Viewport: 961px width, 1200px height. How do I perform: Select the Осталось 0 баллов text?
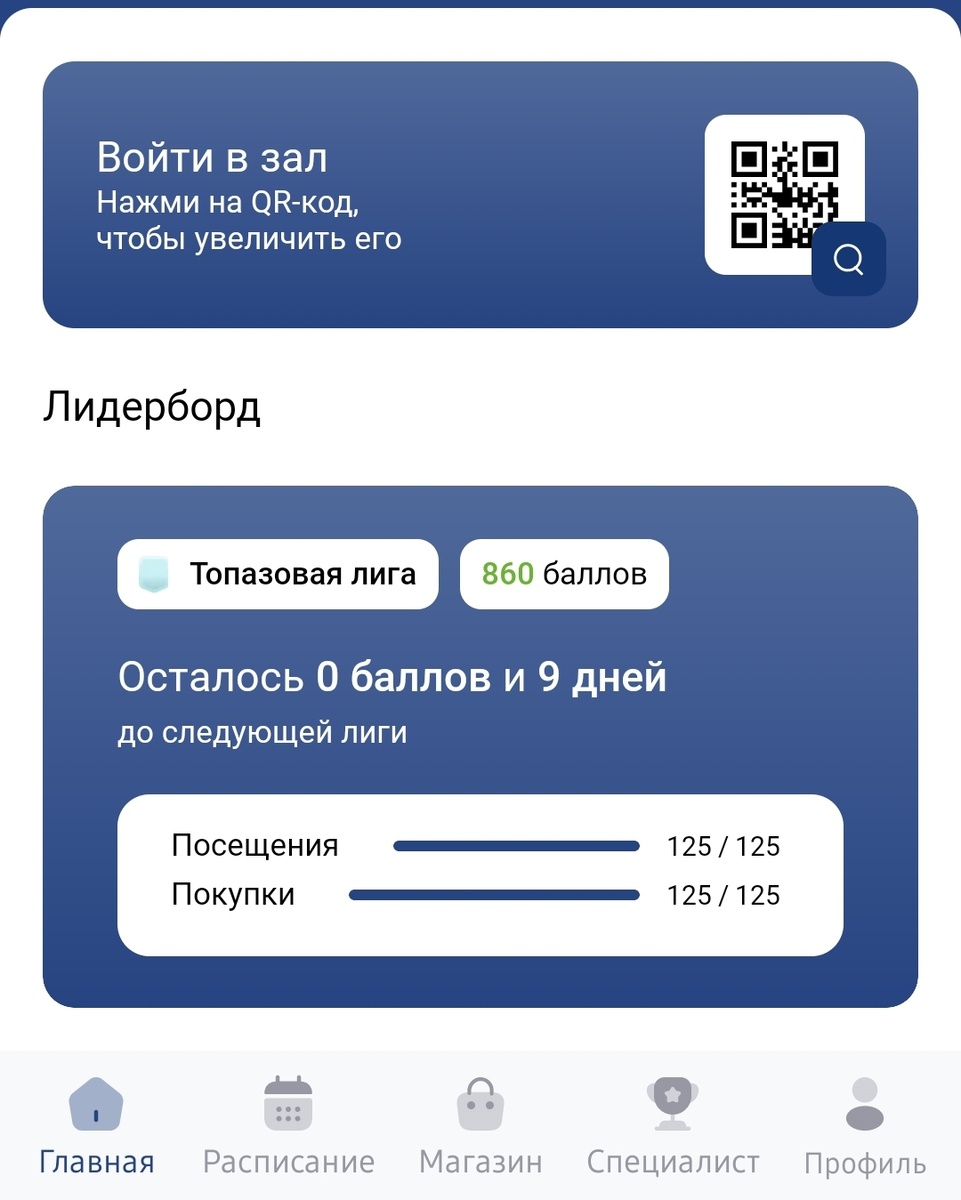[393, 677]
